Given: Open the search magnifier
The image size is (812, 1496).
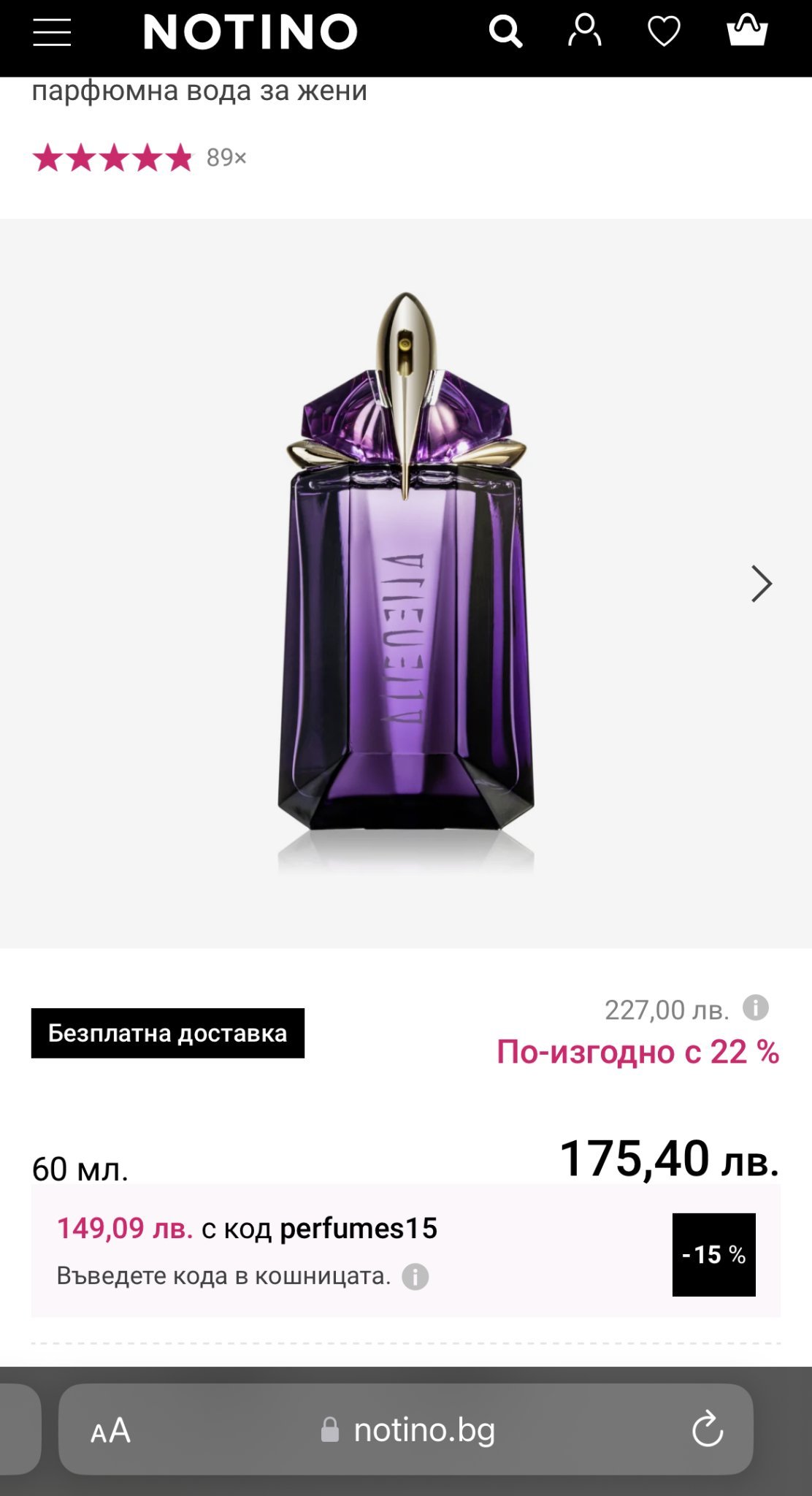Looking at the screenshot, I should (x=505, y=32).
